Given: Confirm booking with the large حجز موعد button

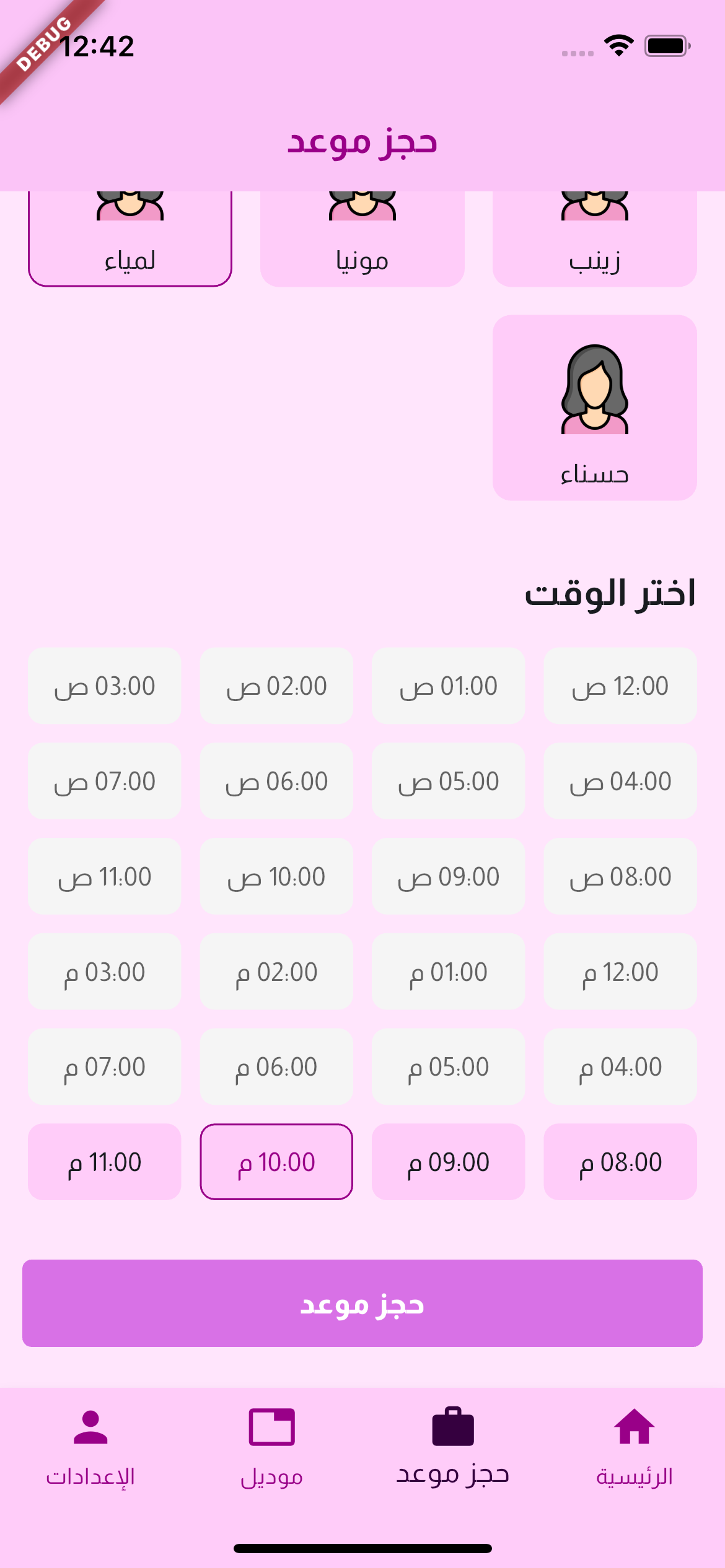Looking at the screenshot, I should [362, 1303].
